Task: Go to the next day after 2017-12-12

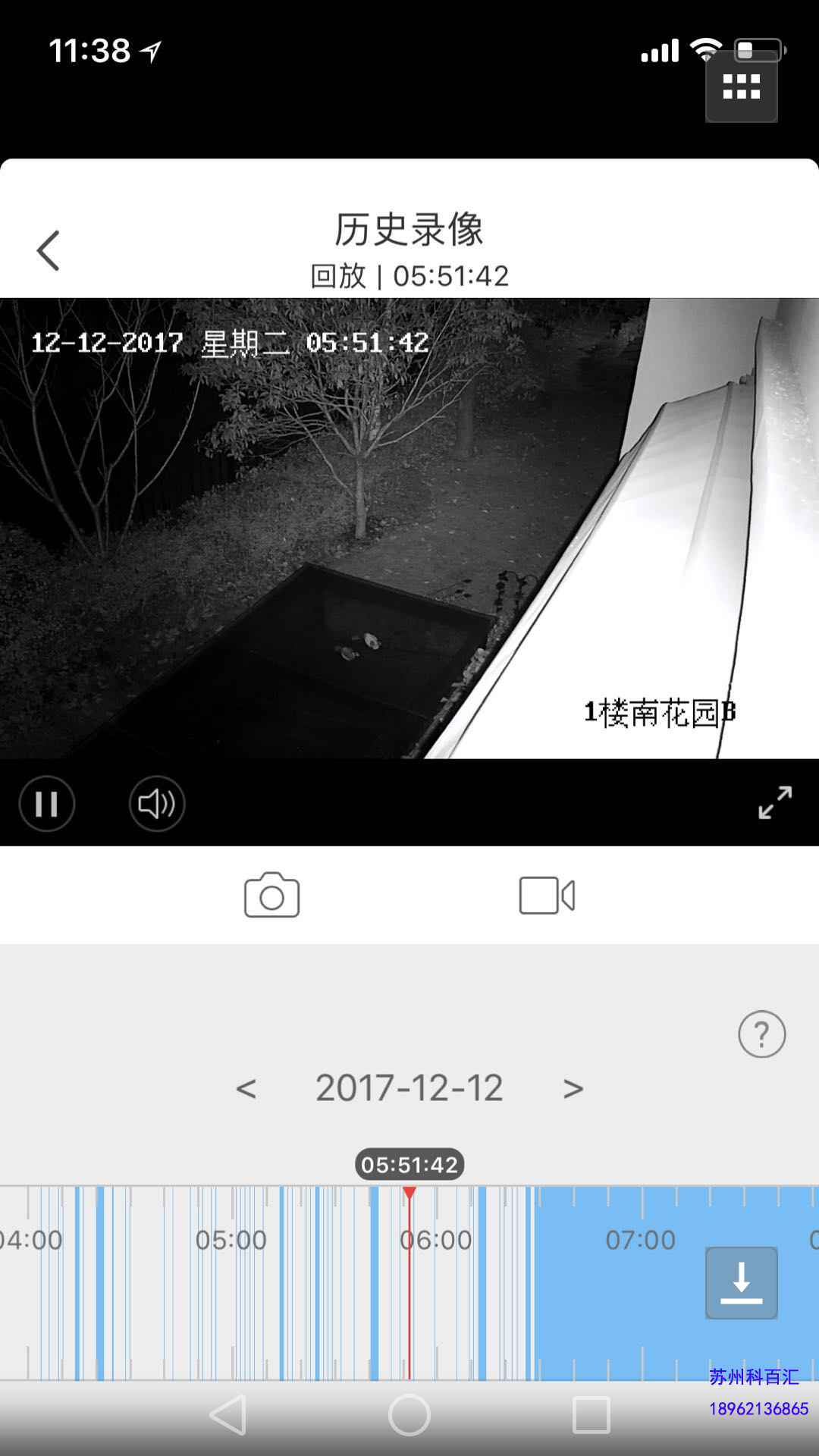Action: coord(573,1089)
